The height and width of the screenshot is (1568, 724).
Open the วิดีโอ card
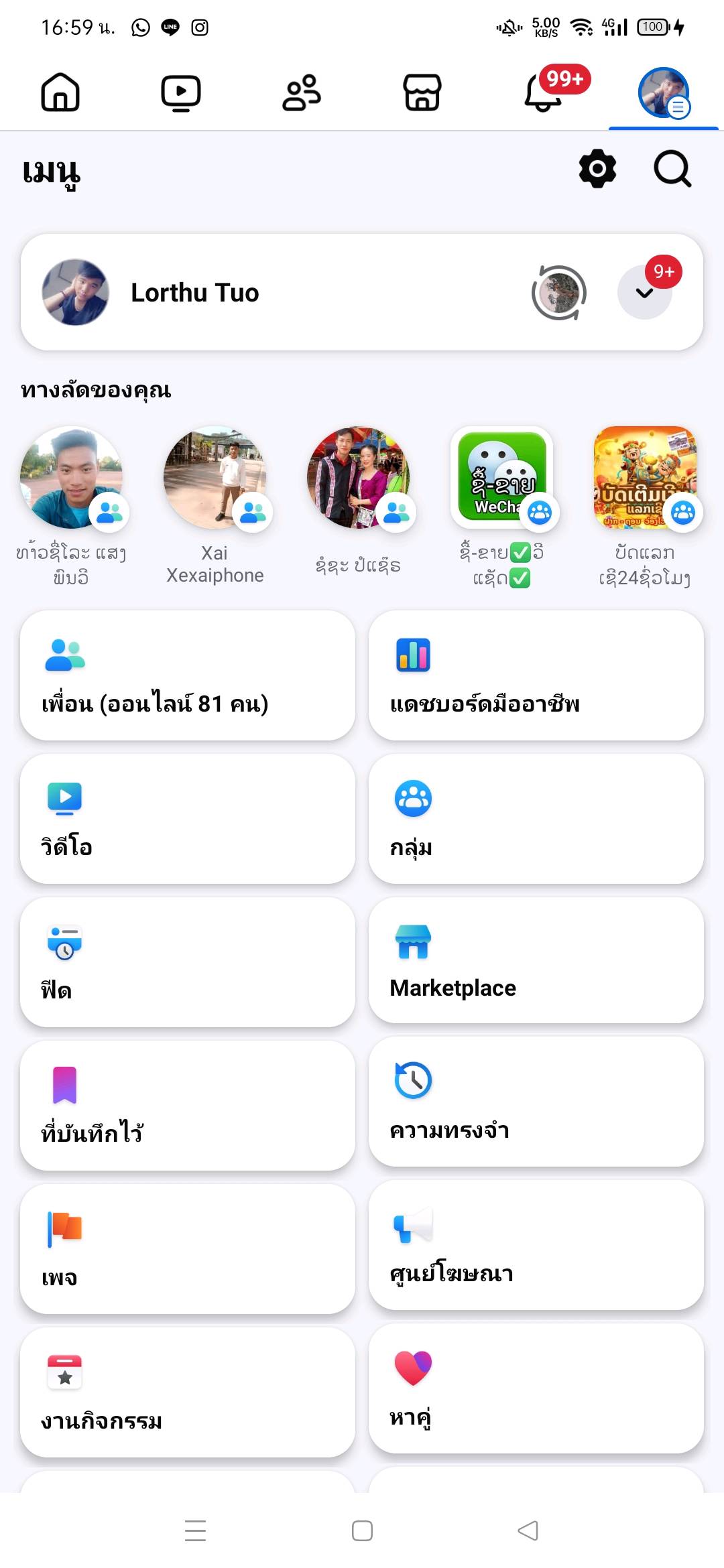(188, 819)
